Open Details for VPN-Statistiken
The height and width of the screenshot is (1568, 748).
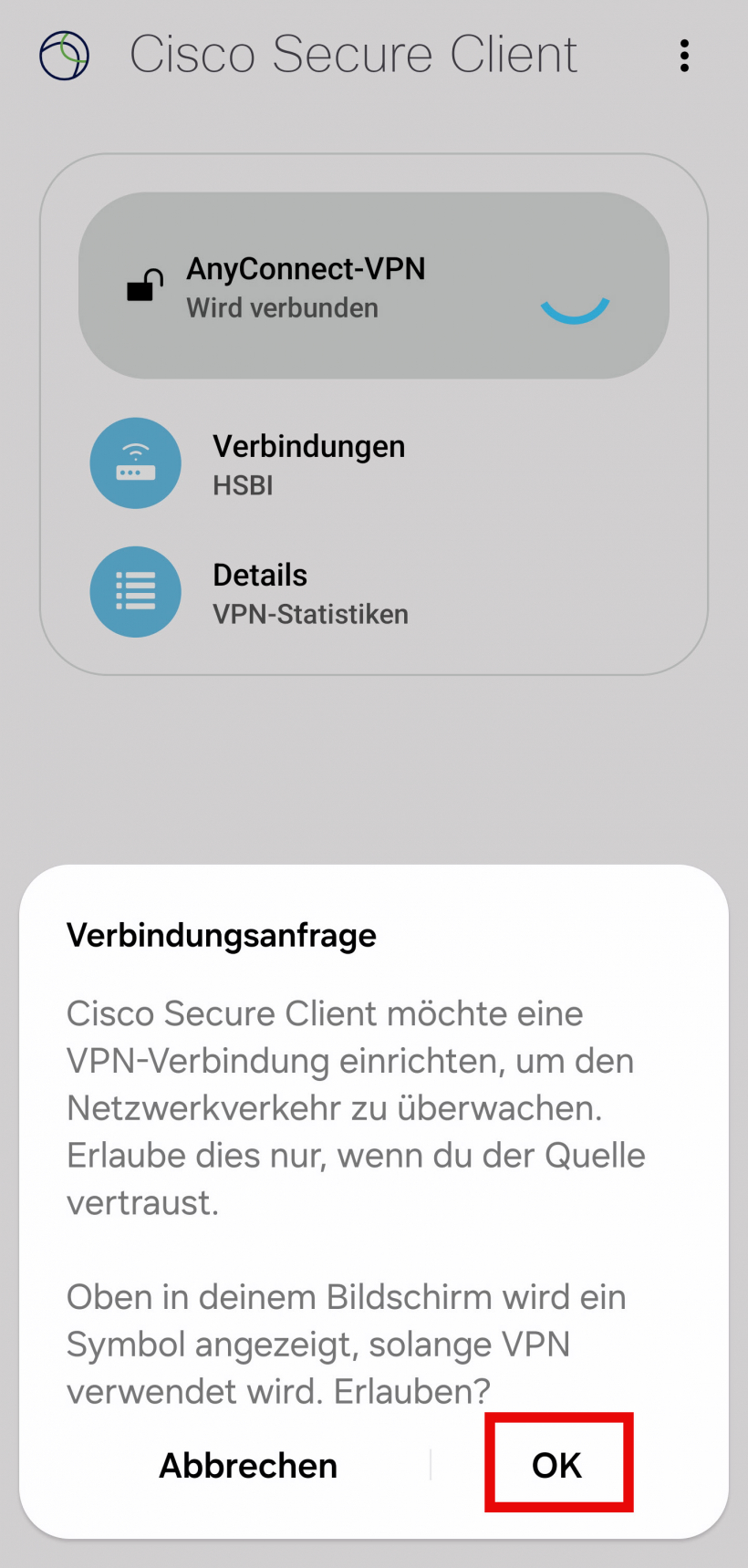click(308, 593)
